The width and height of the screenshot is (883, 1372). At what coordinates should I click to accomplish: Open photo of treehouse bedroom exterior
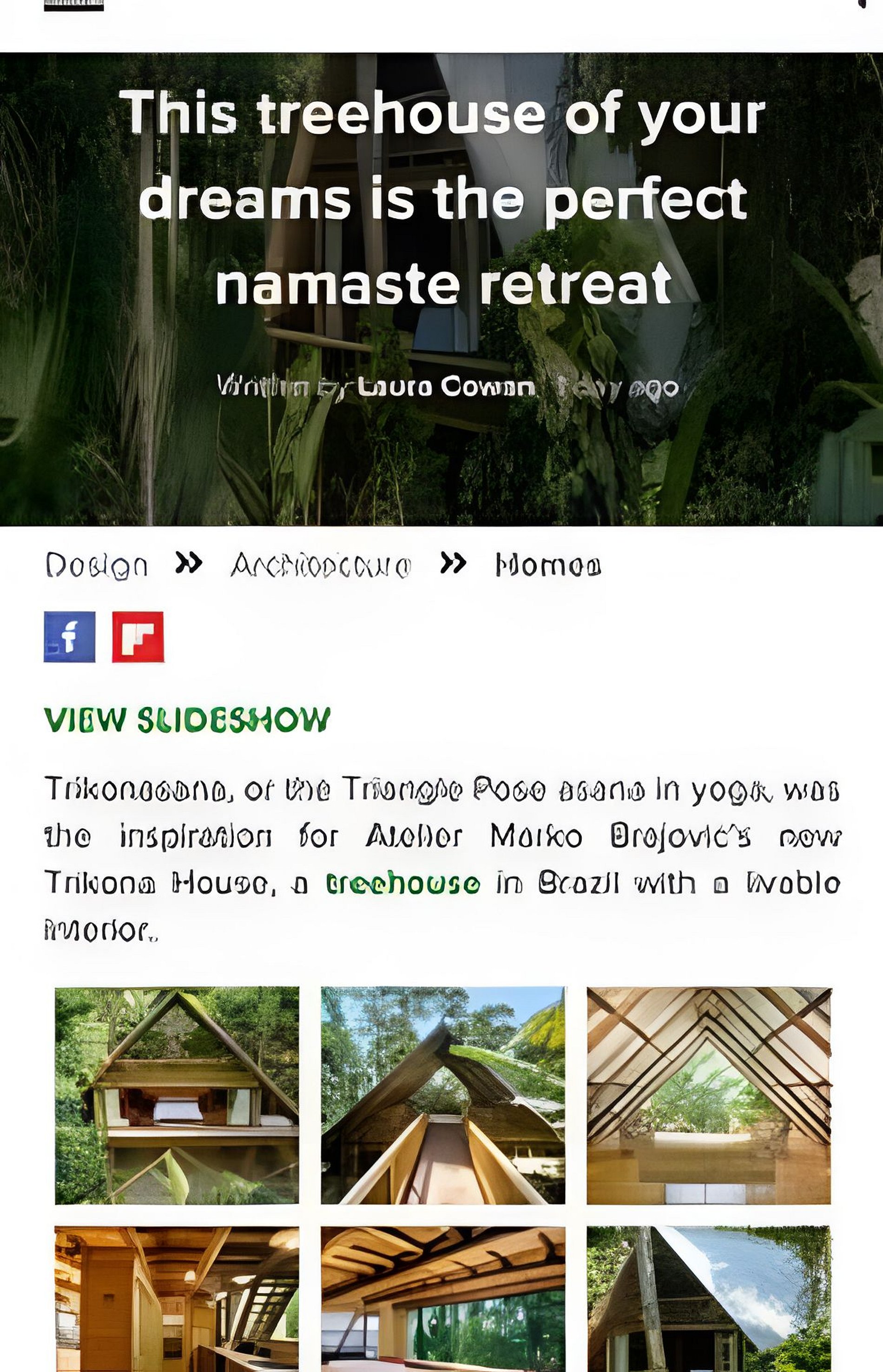click(x=177, y=1095)
